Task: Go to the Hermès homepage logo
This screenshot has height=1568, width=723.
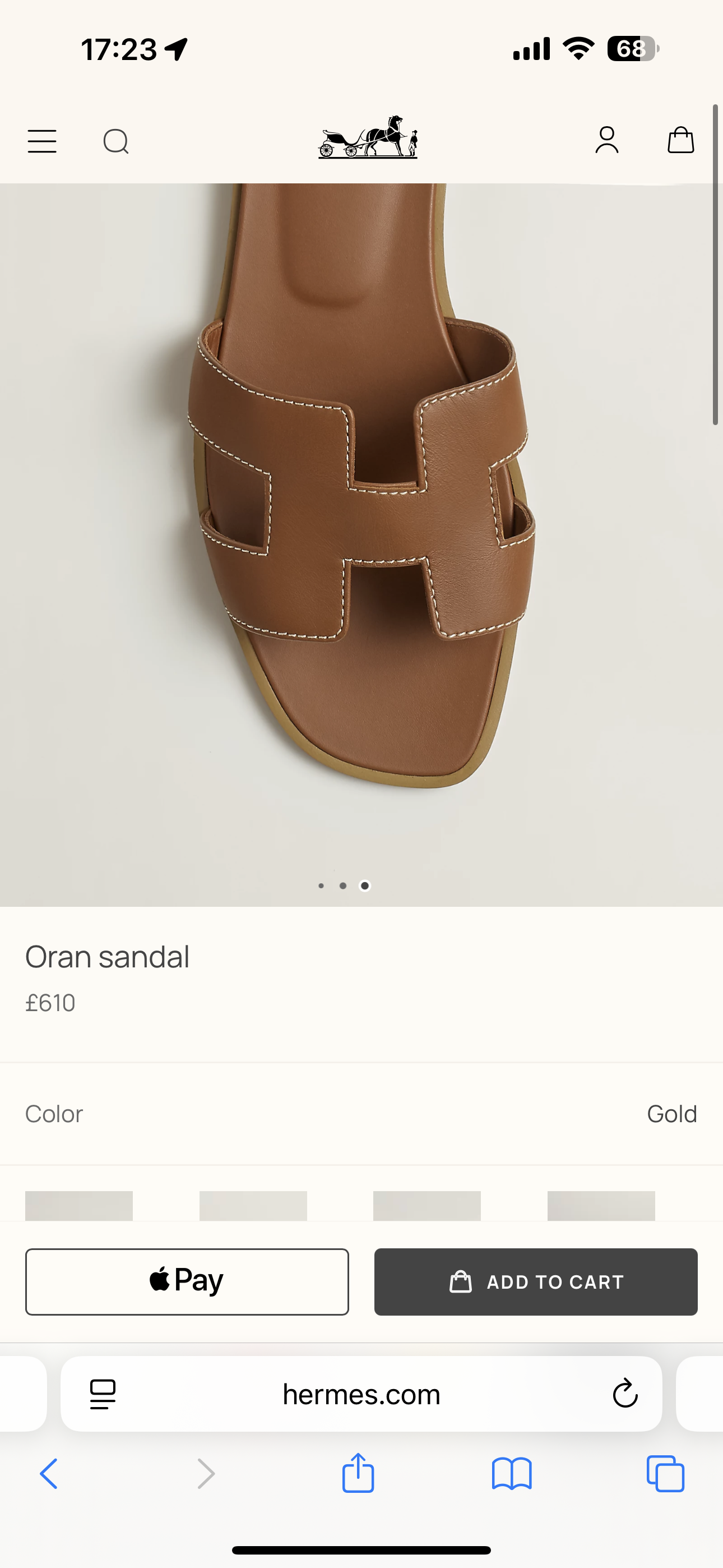Action: (368, 137)
